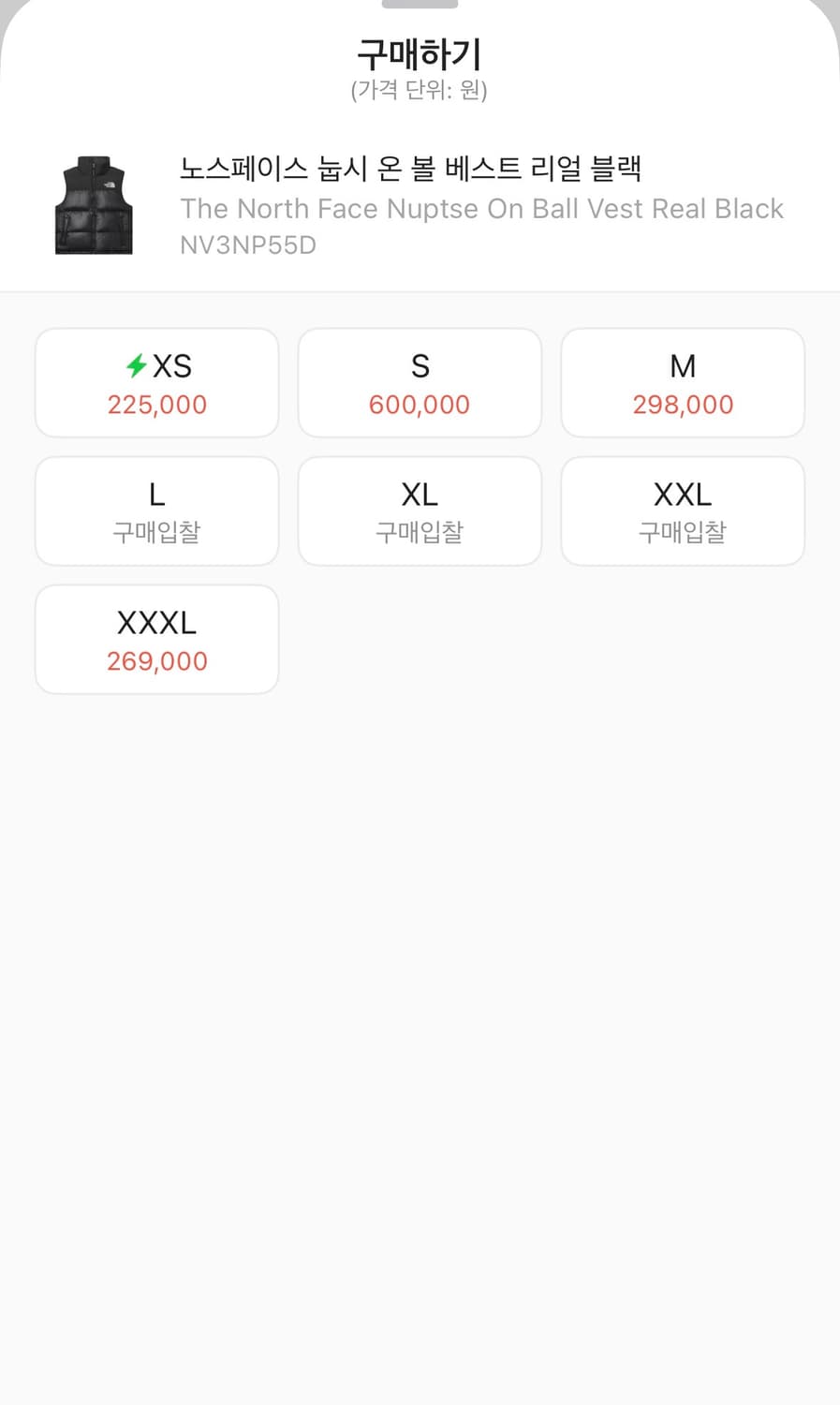Click the Korean product name text
Image resolution: width=840 pixels, height=1405 pixels.
click(x=410, y=167)
